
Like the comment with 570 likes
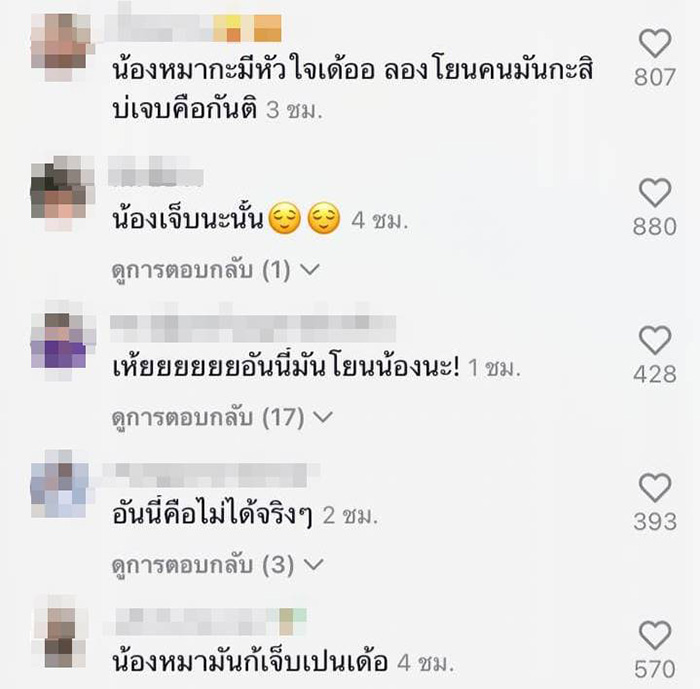(654, 635)
